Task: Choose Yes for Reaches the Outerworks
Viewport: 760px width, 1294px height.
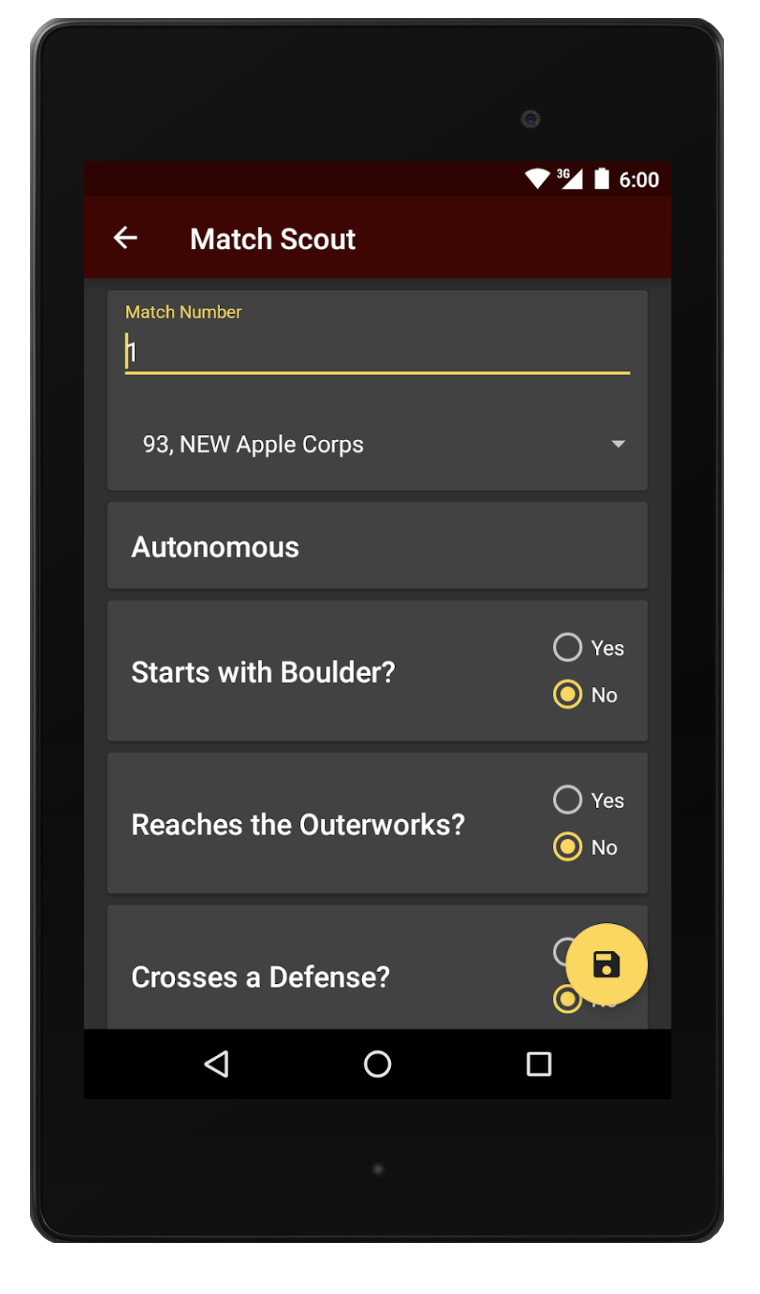Action: pyautogui.click(x=589, y=800)
